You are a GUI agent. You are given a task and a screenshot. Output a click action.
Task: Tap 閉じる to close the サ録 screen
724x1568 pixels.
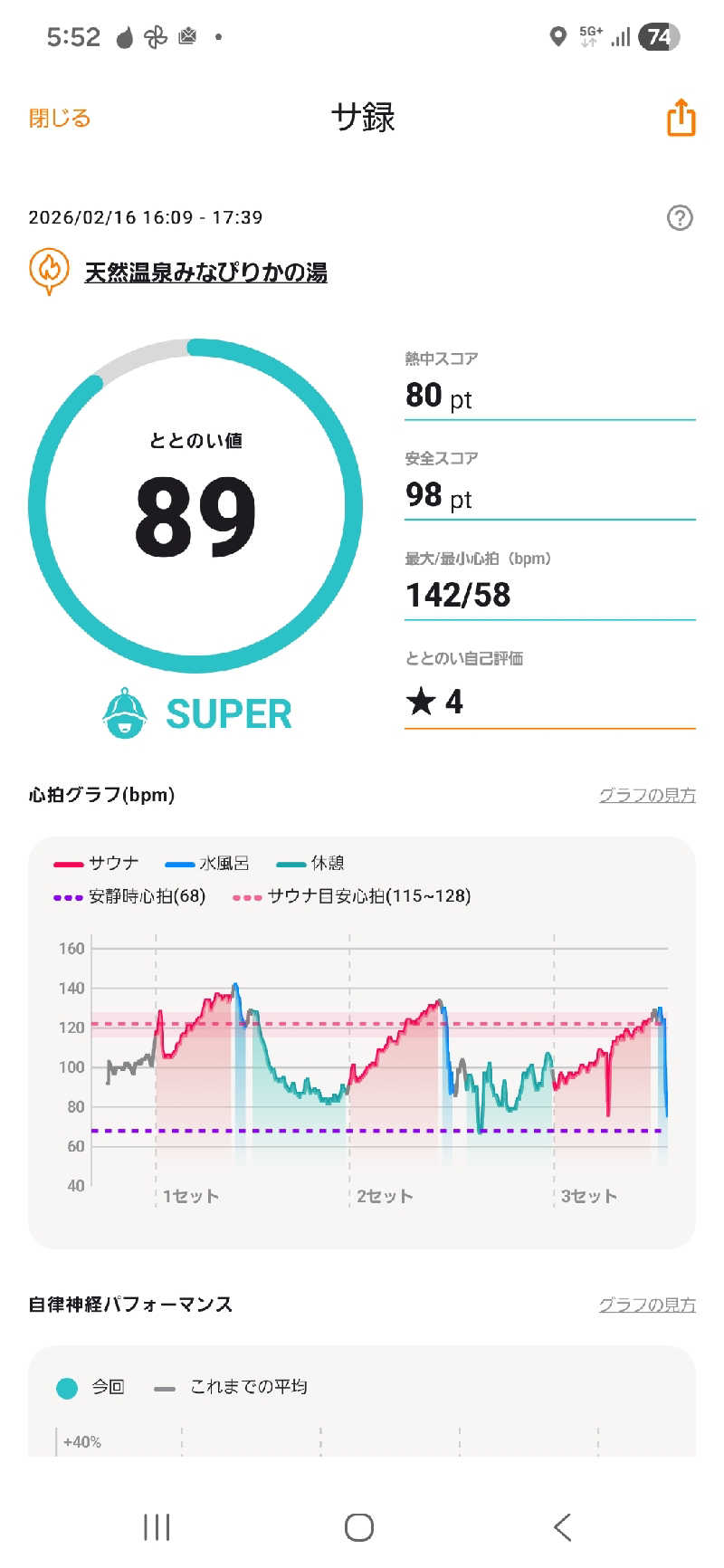[60, 118]
